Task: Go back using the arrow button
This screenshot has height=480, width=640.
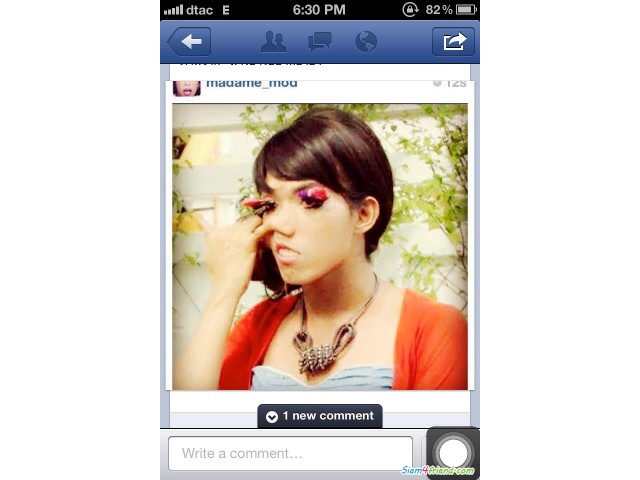Action: click(x=189, y=41)
